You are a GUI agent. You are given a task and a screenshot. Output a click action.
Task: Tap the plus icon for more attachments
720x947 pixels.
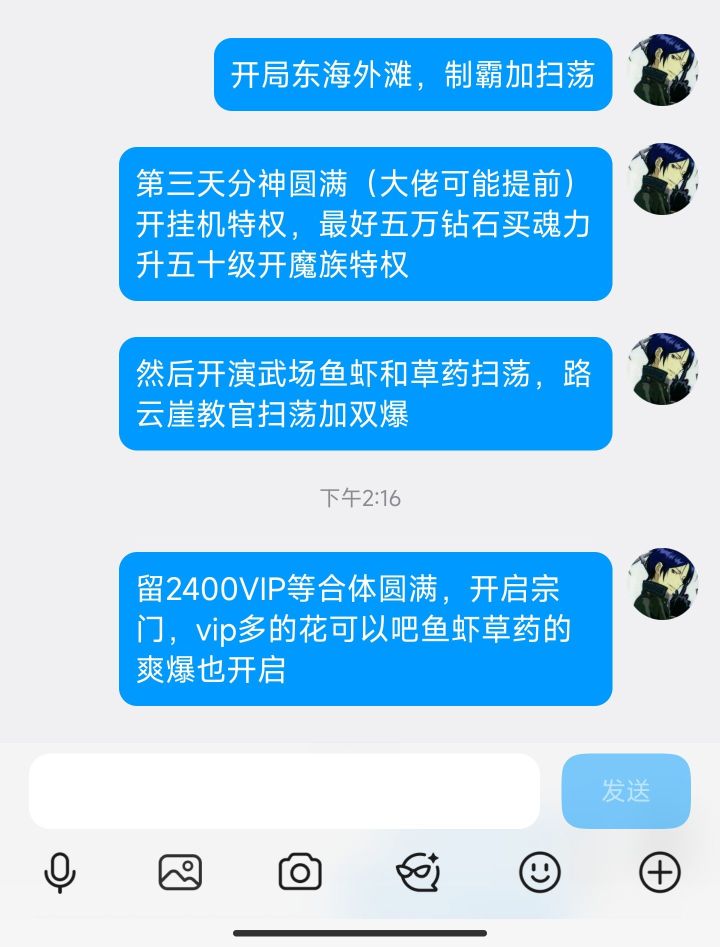(x=659, y=873)
